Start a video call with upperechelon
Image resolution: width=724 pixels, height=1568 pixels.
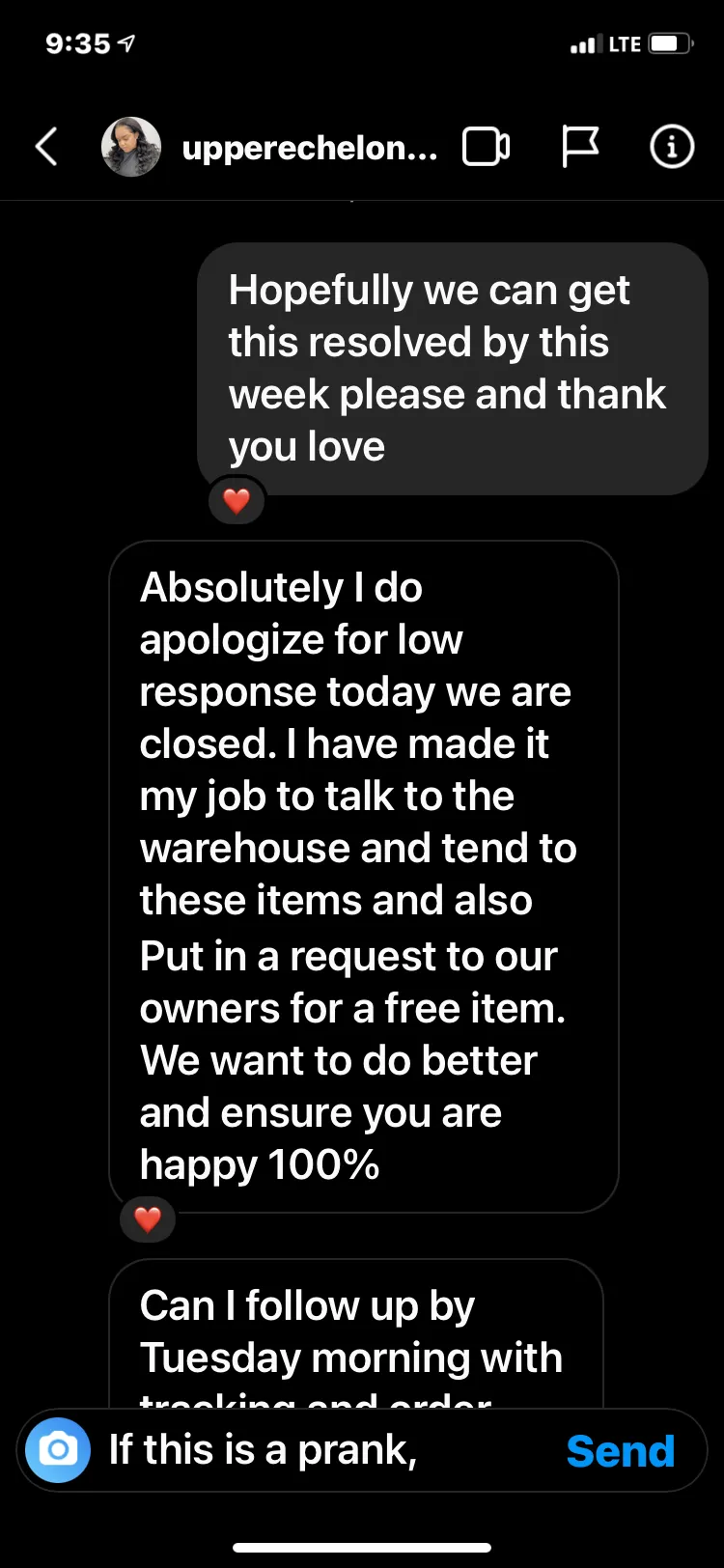[487, 148]
